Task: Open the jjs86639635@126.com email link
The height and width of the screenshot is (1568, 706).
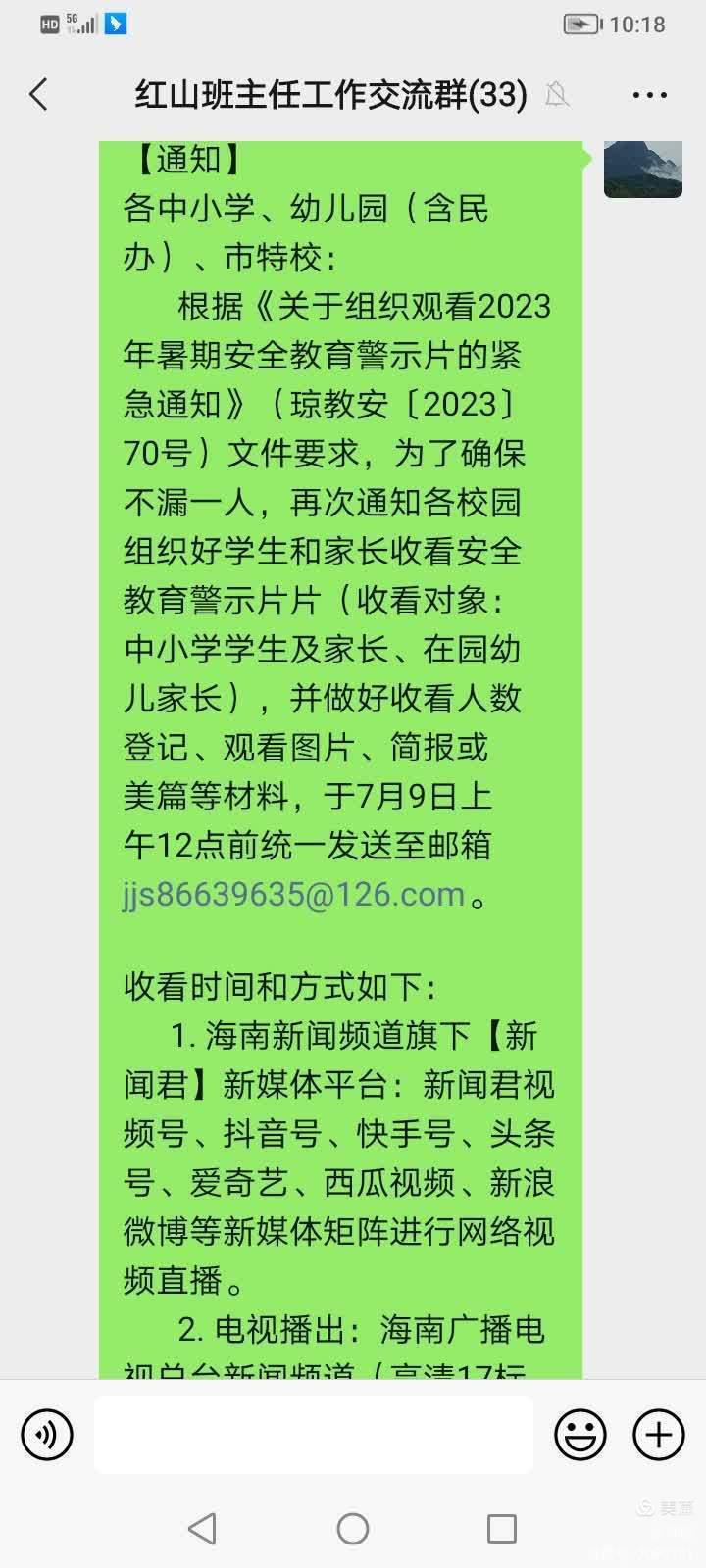Action: (x=293, y=895)
